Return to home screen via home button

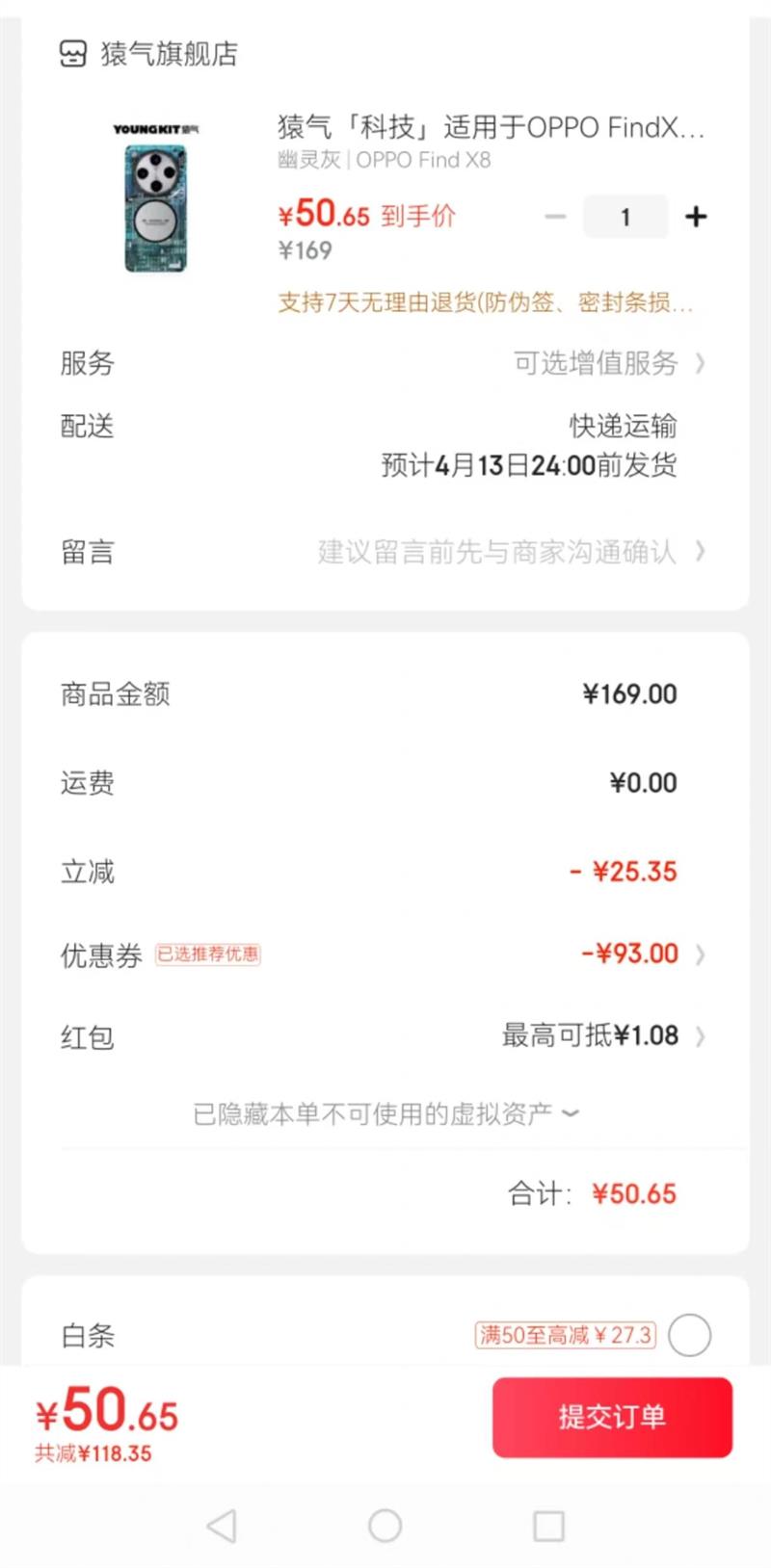point(385,1526)
